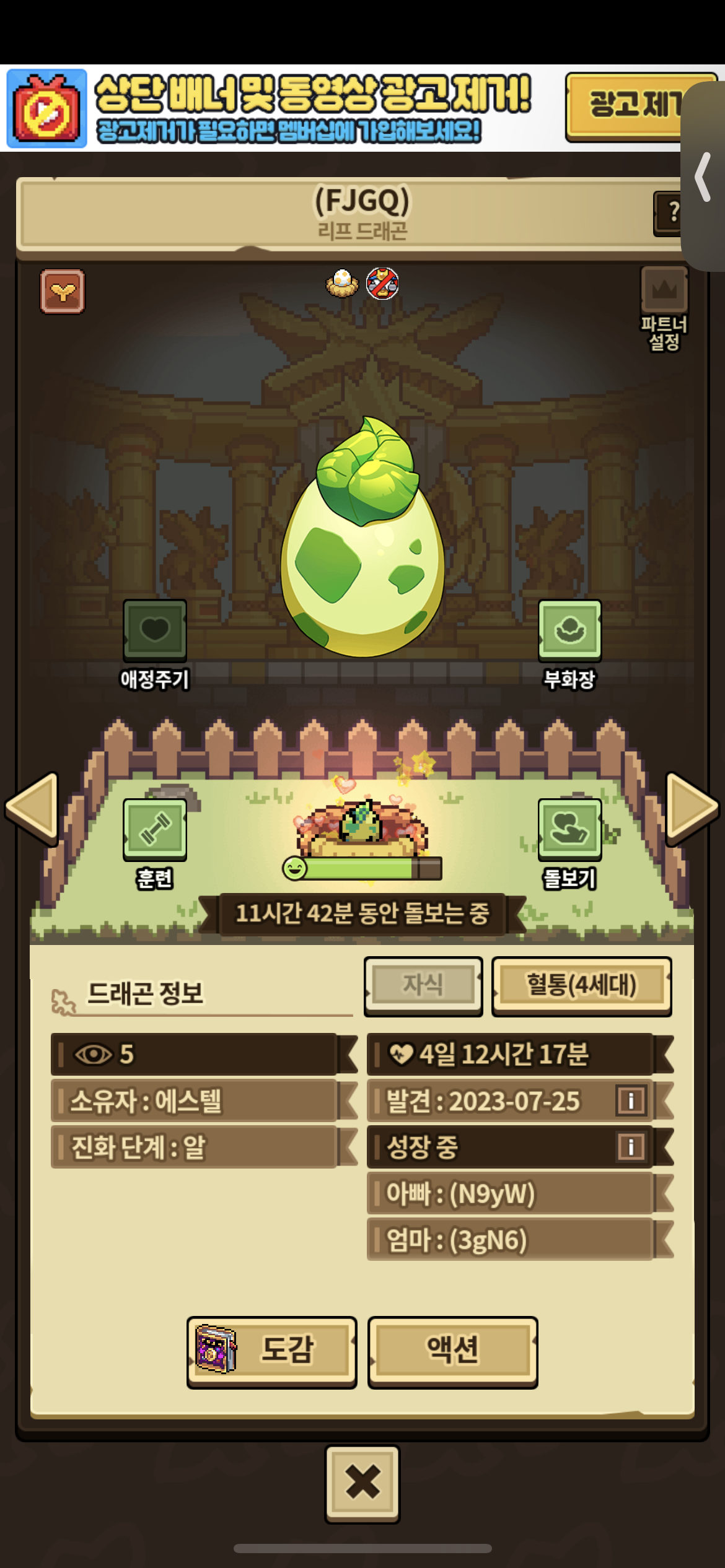
Task: Open father dragon (N9yW)
Action: (509, 1193)
